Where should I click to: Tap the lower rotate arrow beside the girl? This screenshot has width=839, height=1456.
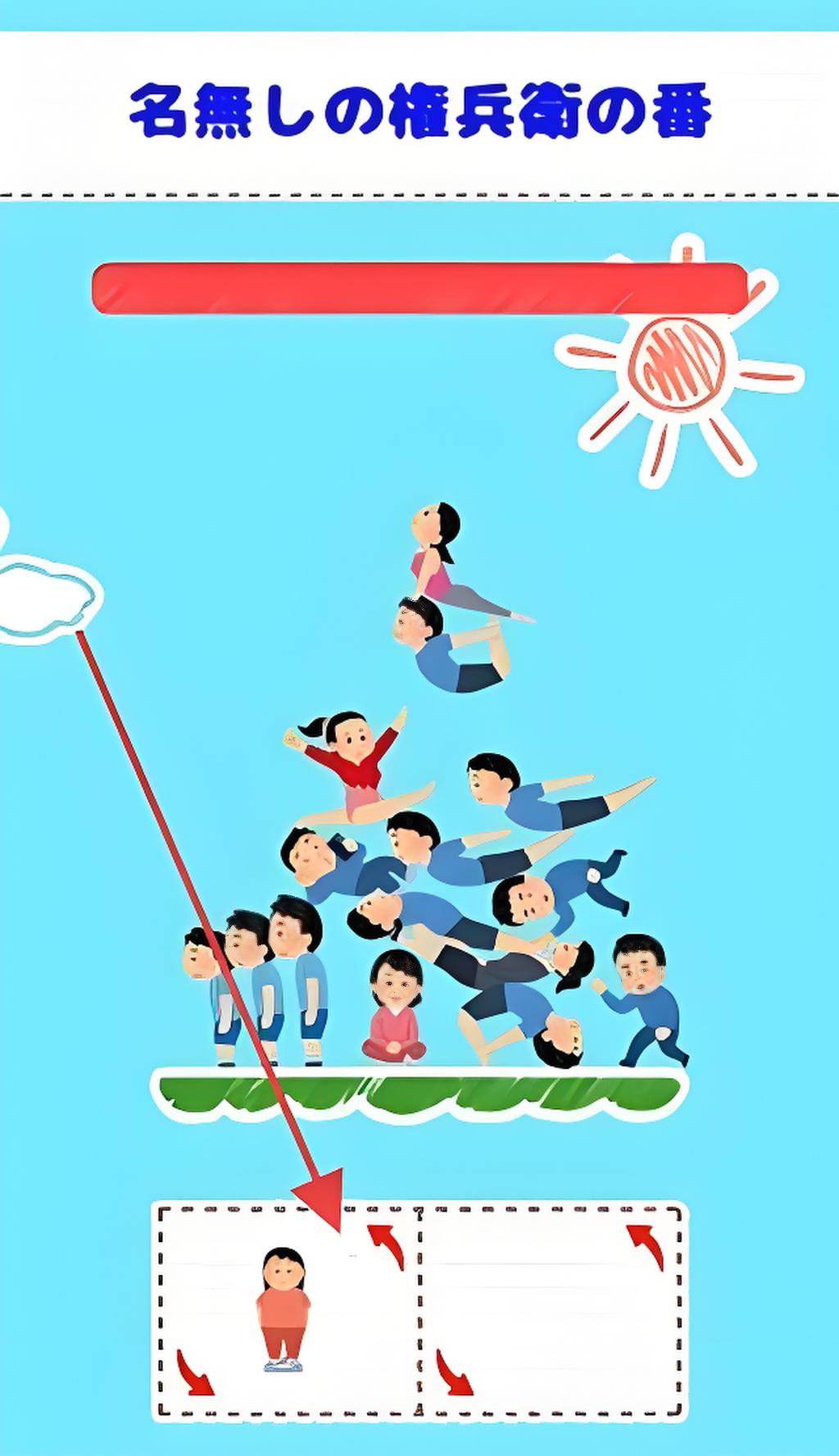(195, 1373)
